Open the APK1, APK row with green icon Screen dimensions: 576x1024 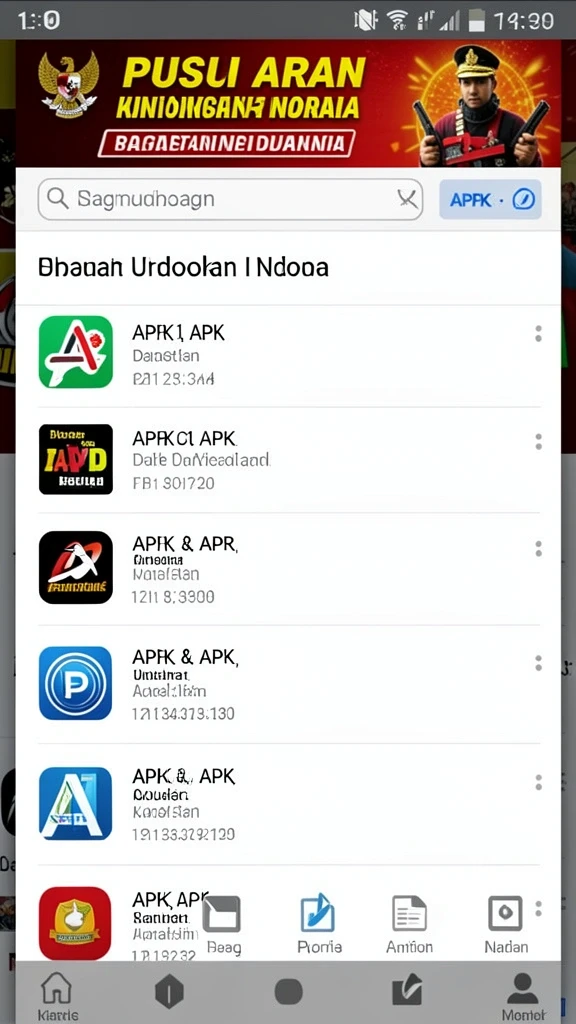(288, 353)
